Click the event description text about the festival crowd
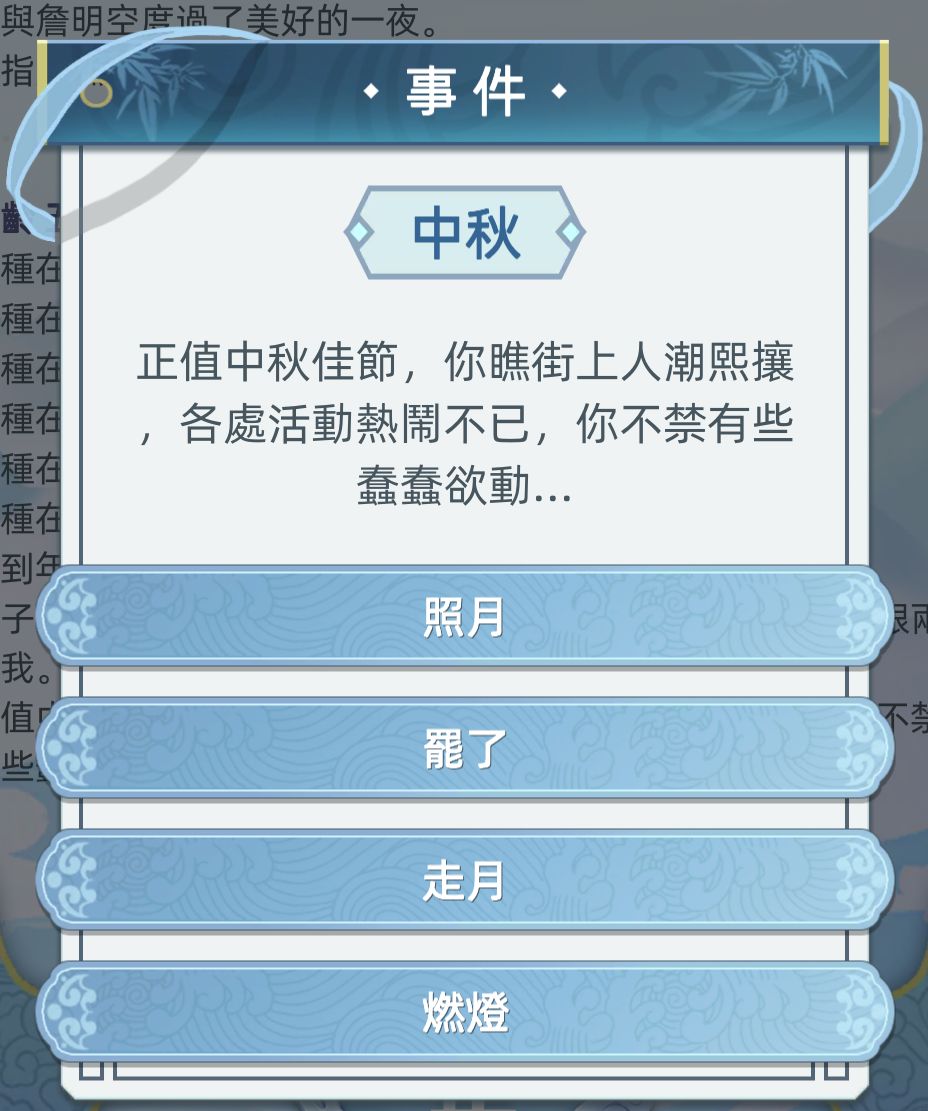This screenshot has height=1111, width=928. [x=464, y=424]
